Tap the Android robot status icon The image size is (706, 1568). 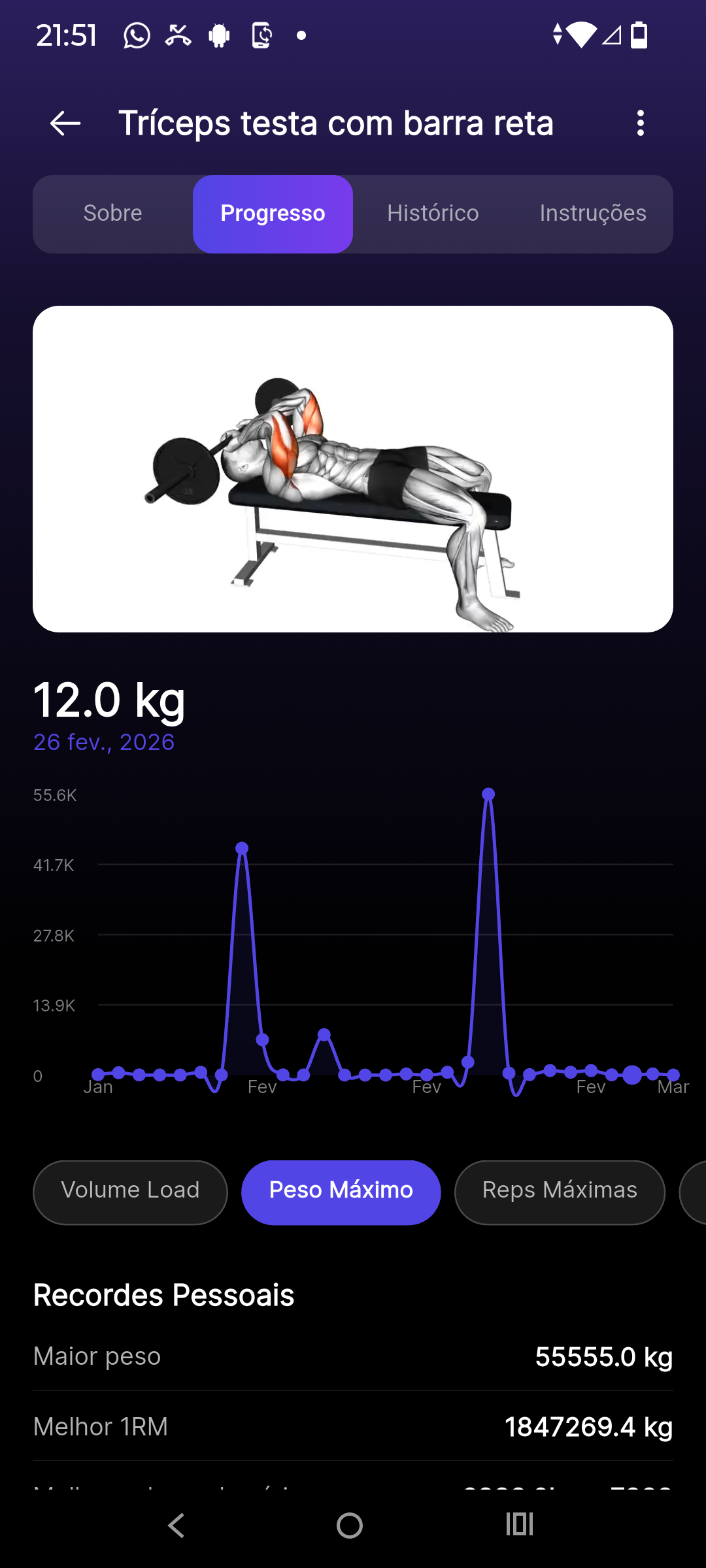tap(220, 36)
